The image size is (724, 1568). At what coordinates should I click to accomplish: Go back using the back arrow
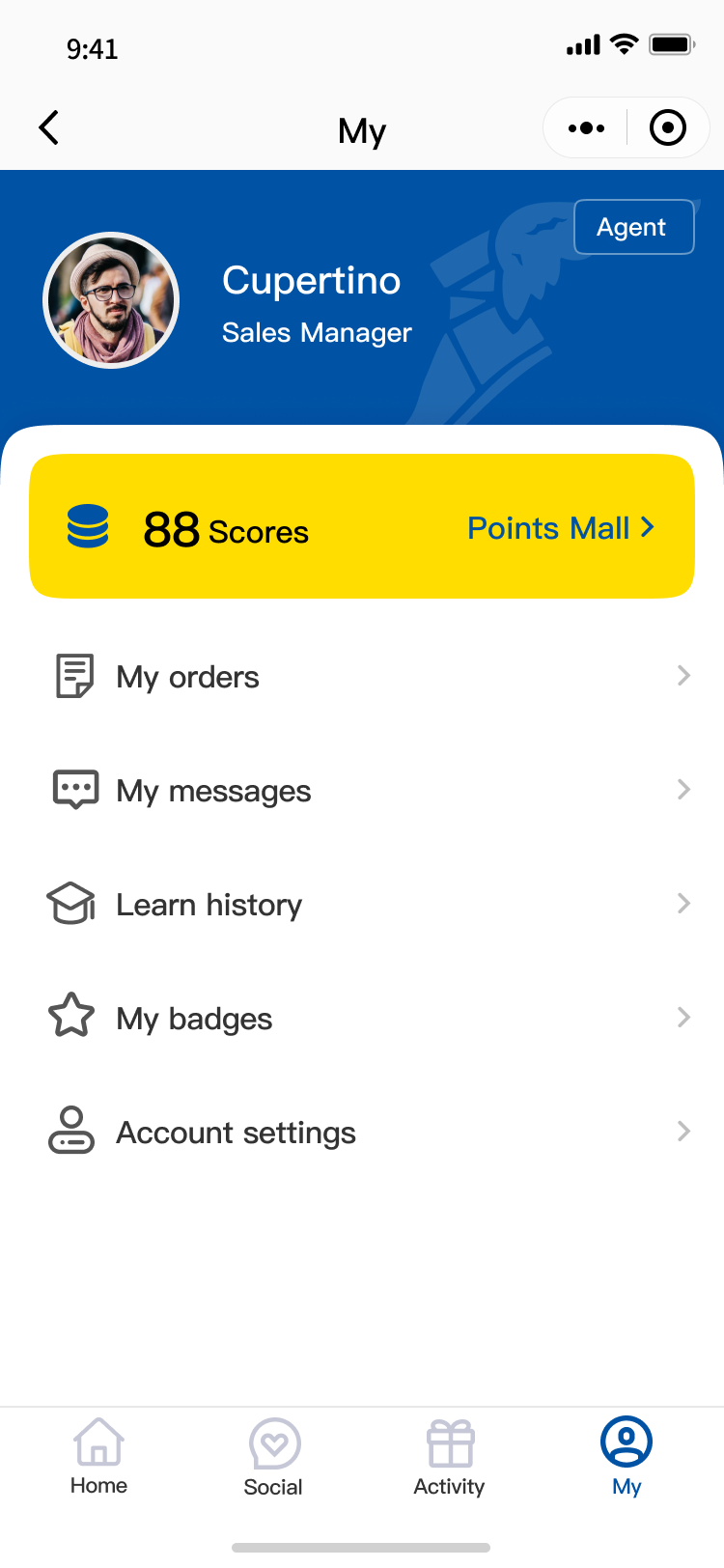(x=49, y=127)
